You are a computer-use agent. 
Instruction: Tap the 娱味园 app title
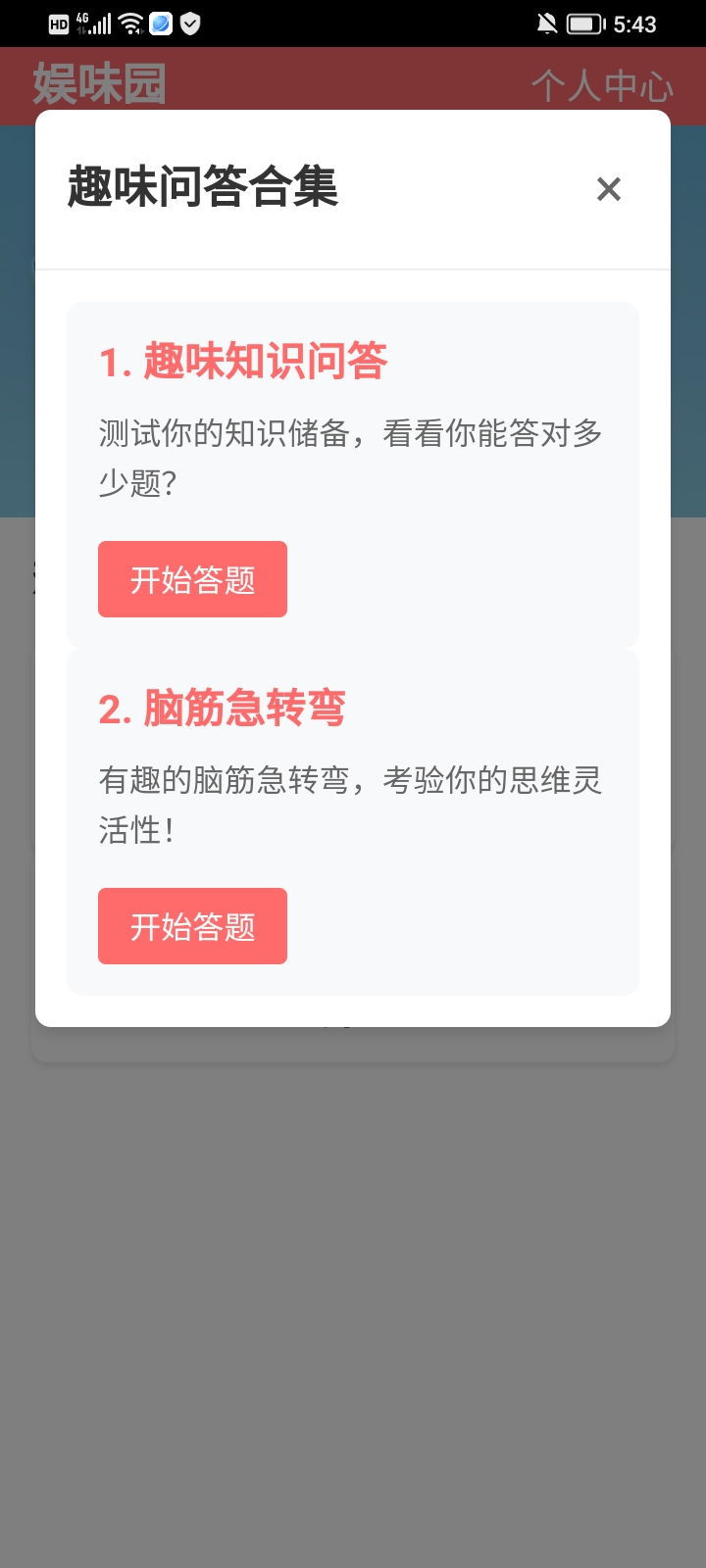tap(101, 85)
